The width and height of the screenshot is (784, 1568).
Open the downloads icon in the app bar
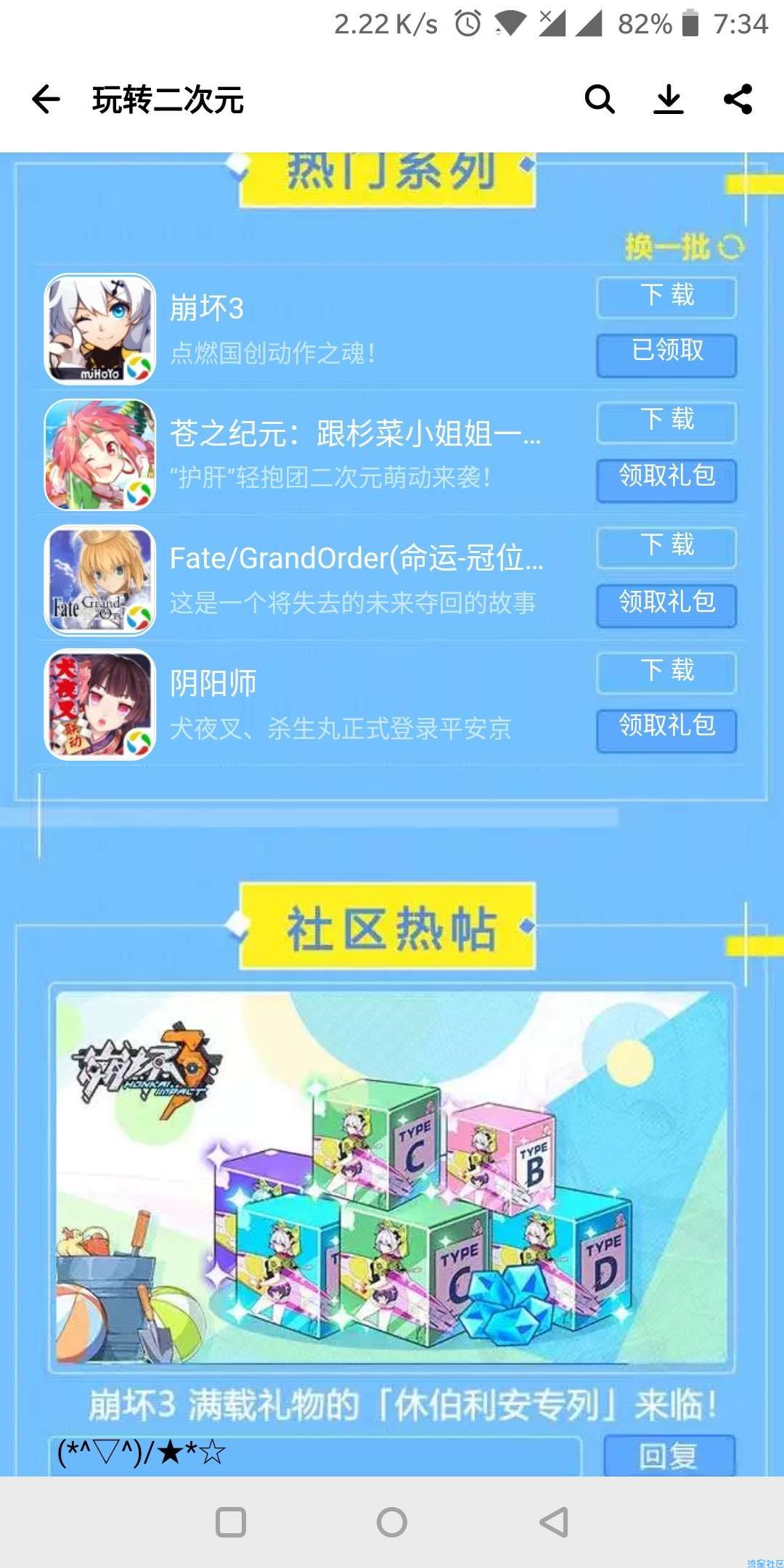click(669, 99)
